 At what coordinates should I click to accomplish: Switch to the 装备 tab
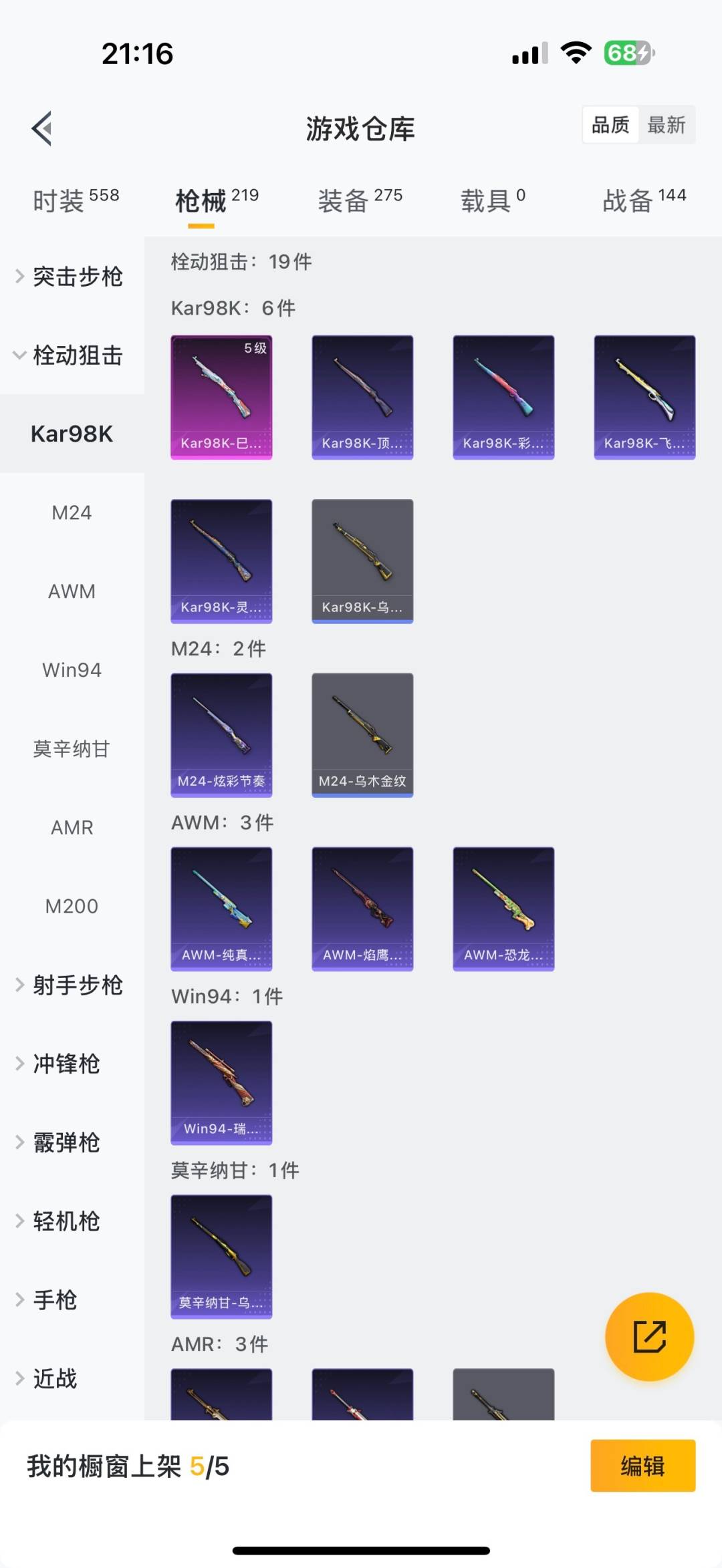[360, 200]
